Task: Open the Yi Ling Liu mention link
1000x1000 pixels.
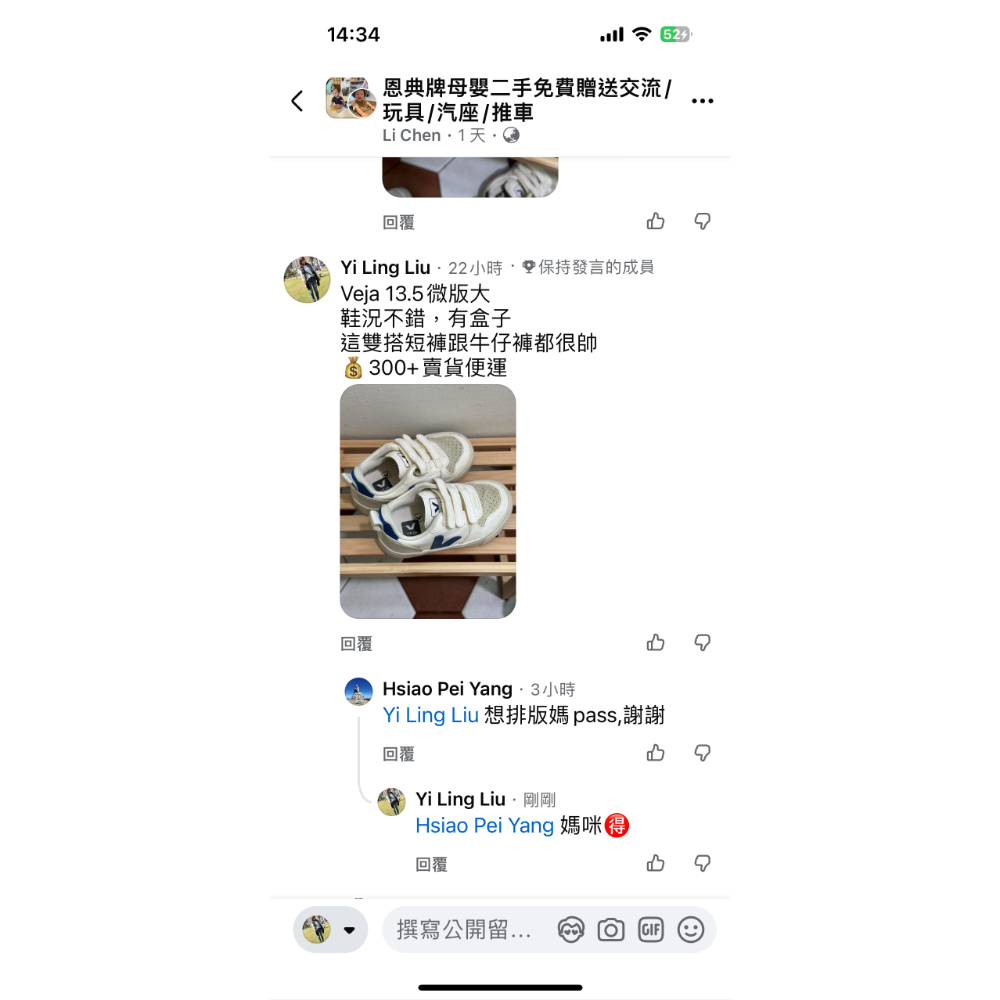Action: point(430,715)
